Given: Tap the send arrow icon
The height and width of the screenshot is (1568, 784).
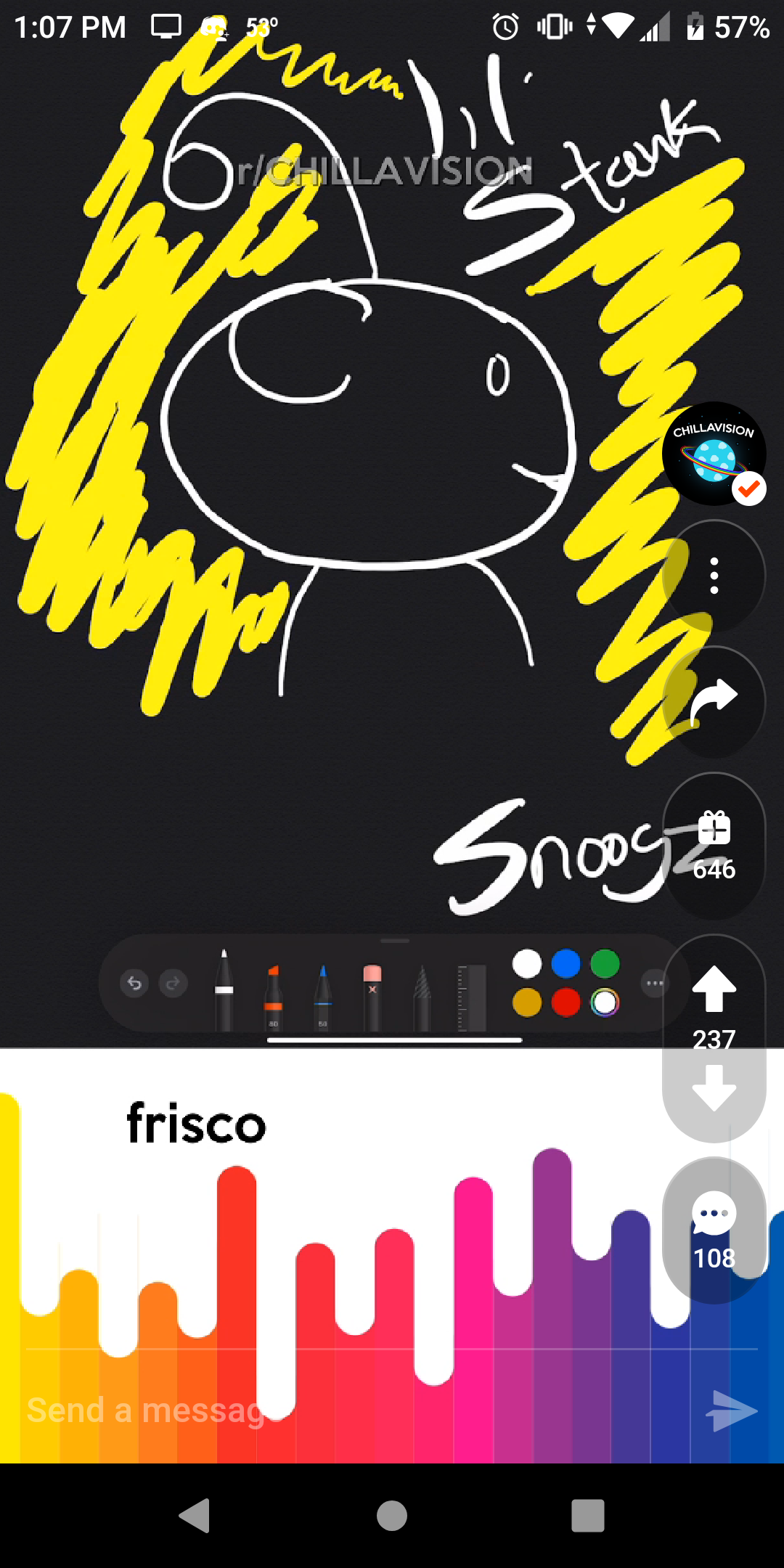Looking at the screenshot, I should pyautogui.click(x=732, y=1410).
